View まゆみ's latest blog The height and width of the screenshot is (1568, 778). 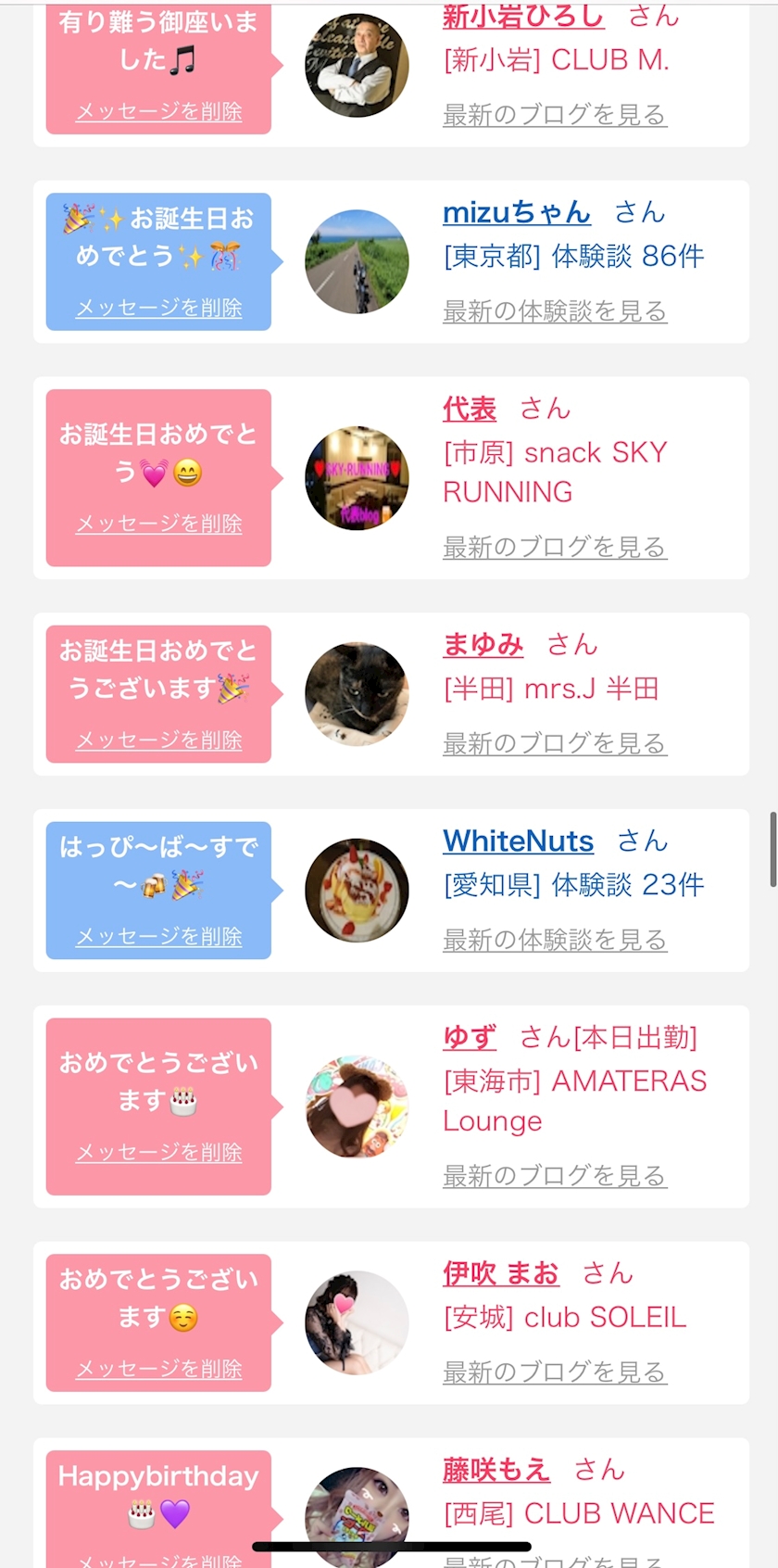(x=555, y=743)
